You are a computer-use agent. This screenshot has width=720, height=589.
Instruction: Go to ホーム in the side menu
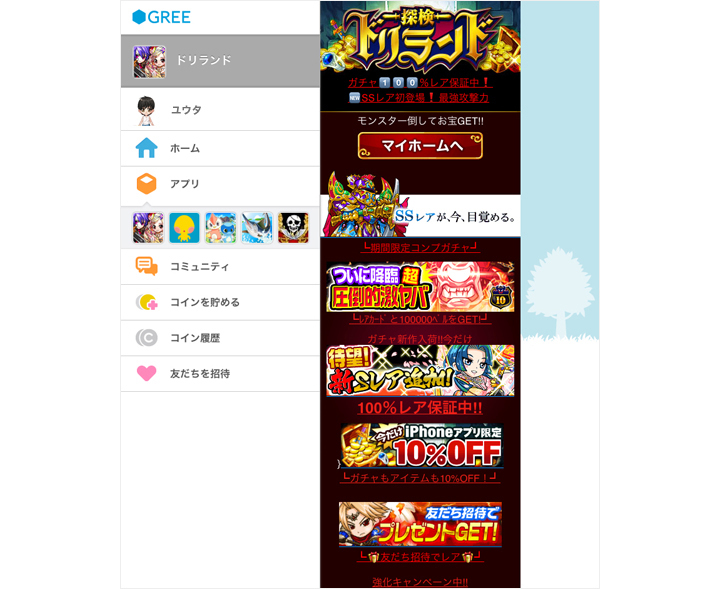point(220,148)
